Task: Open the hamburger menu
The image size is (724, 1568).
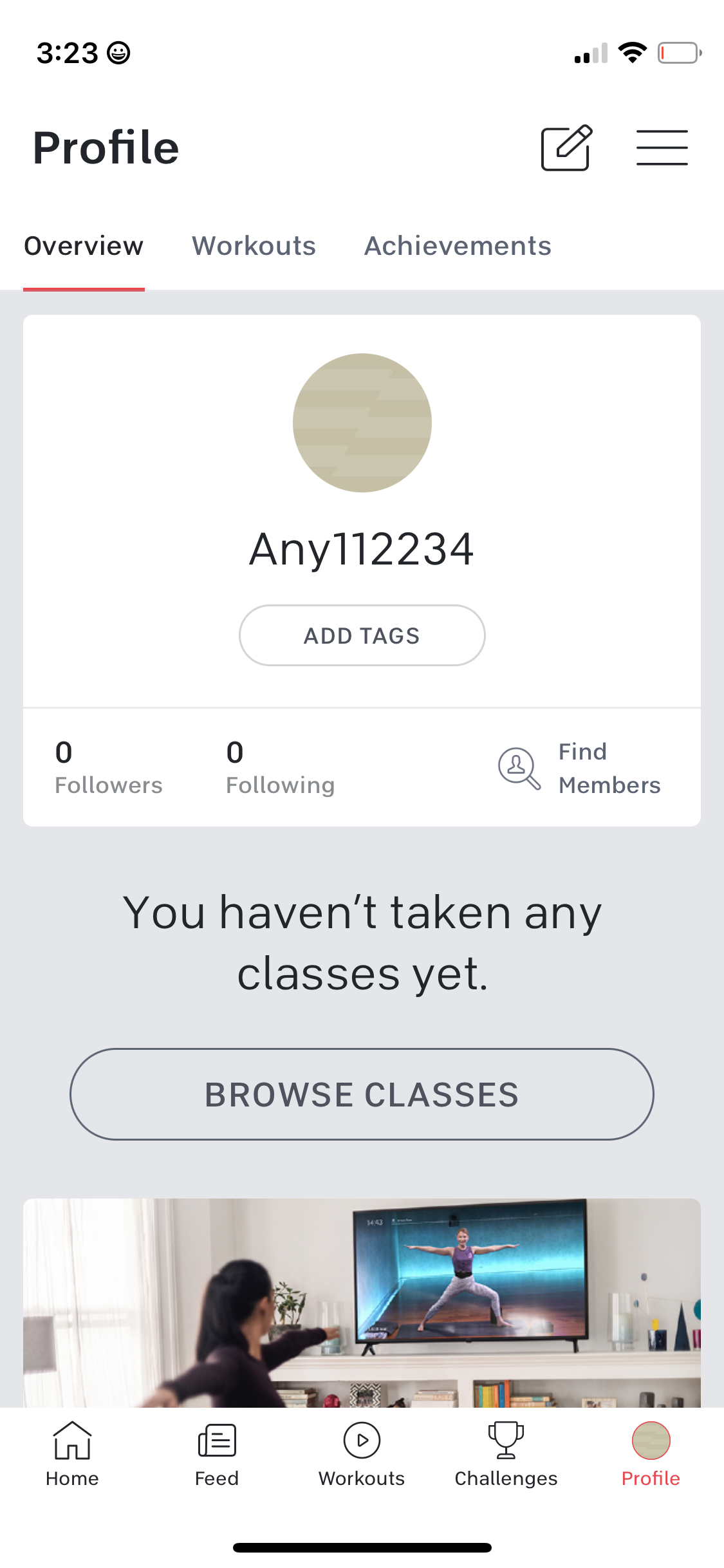Action: point(662,147)
